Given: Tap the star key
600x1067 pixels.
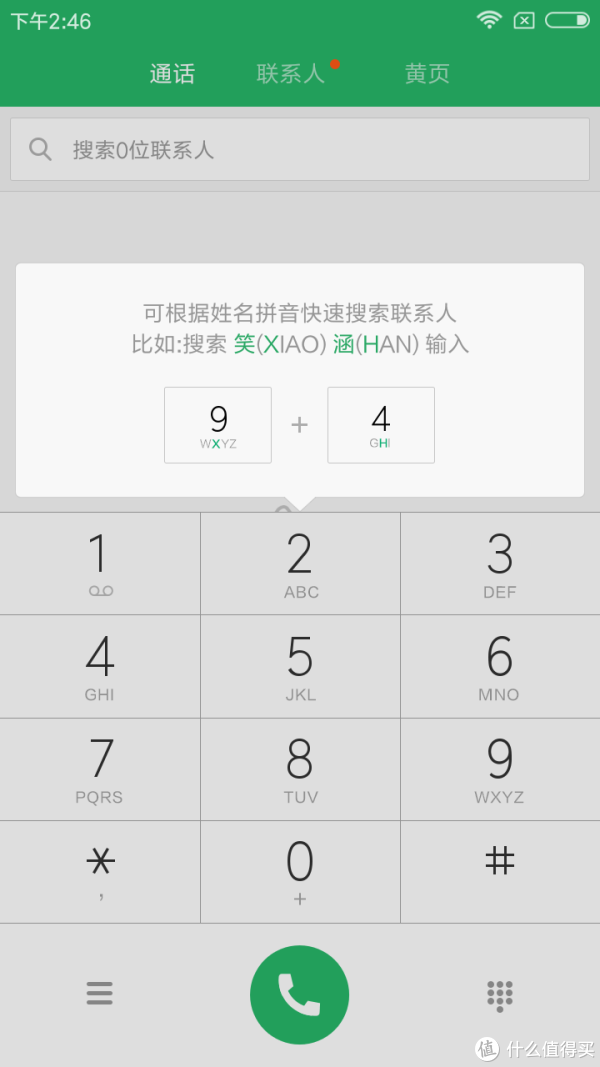Looking at the screenshot, I should [100, 872].
